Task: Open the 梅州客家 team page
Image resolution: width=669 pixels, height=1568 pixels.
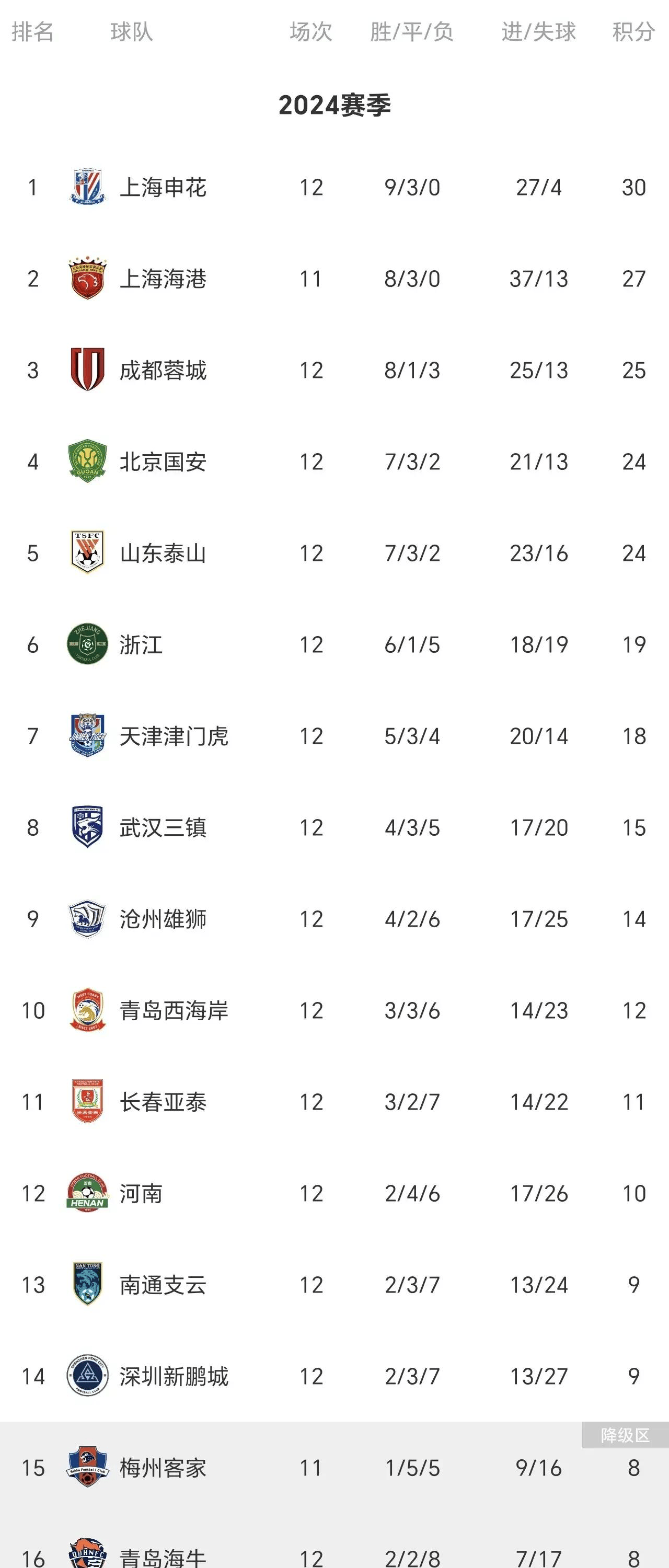Action: (163, 1468)
